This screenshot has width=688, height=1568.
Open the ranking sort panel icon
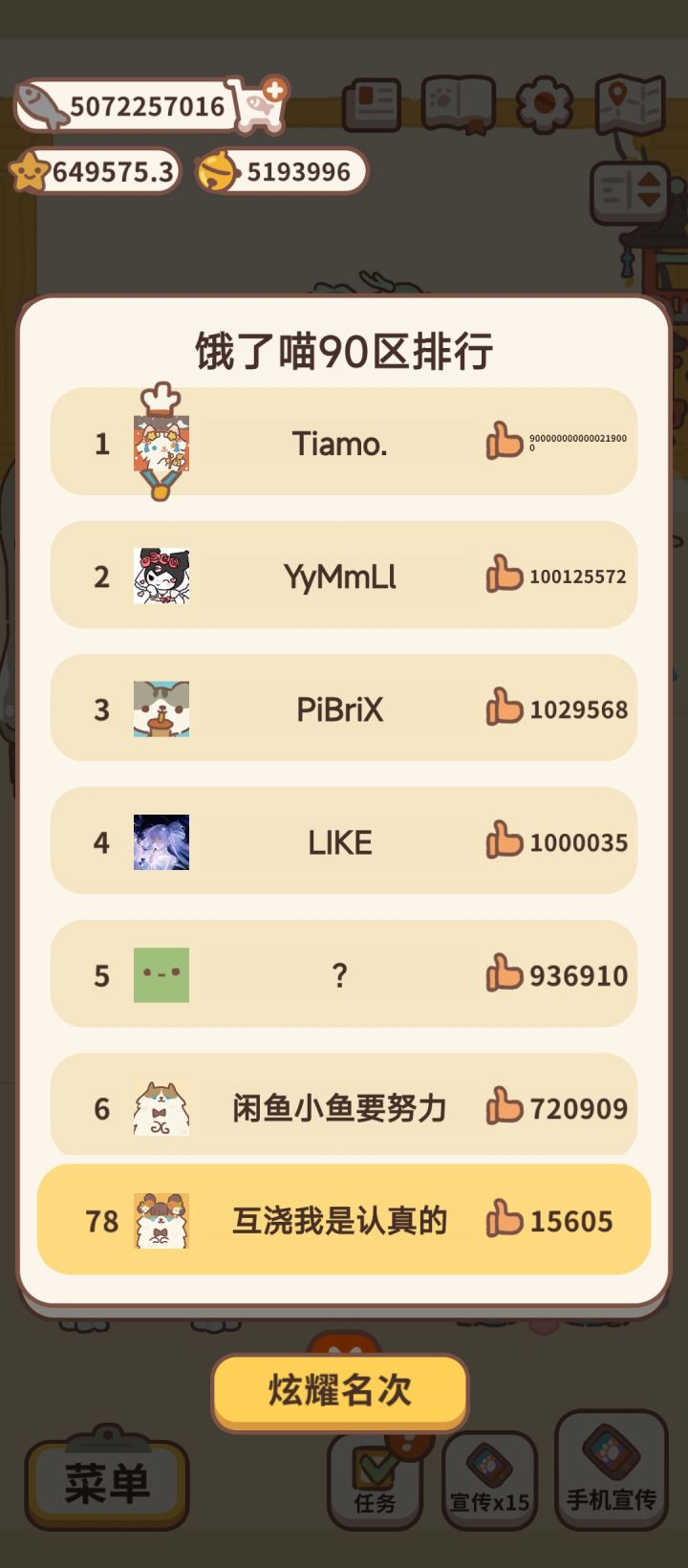628,187
